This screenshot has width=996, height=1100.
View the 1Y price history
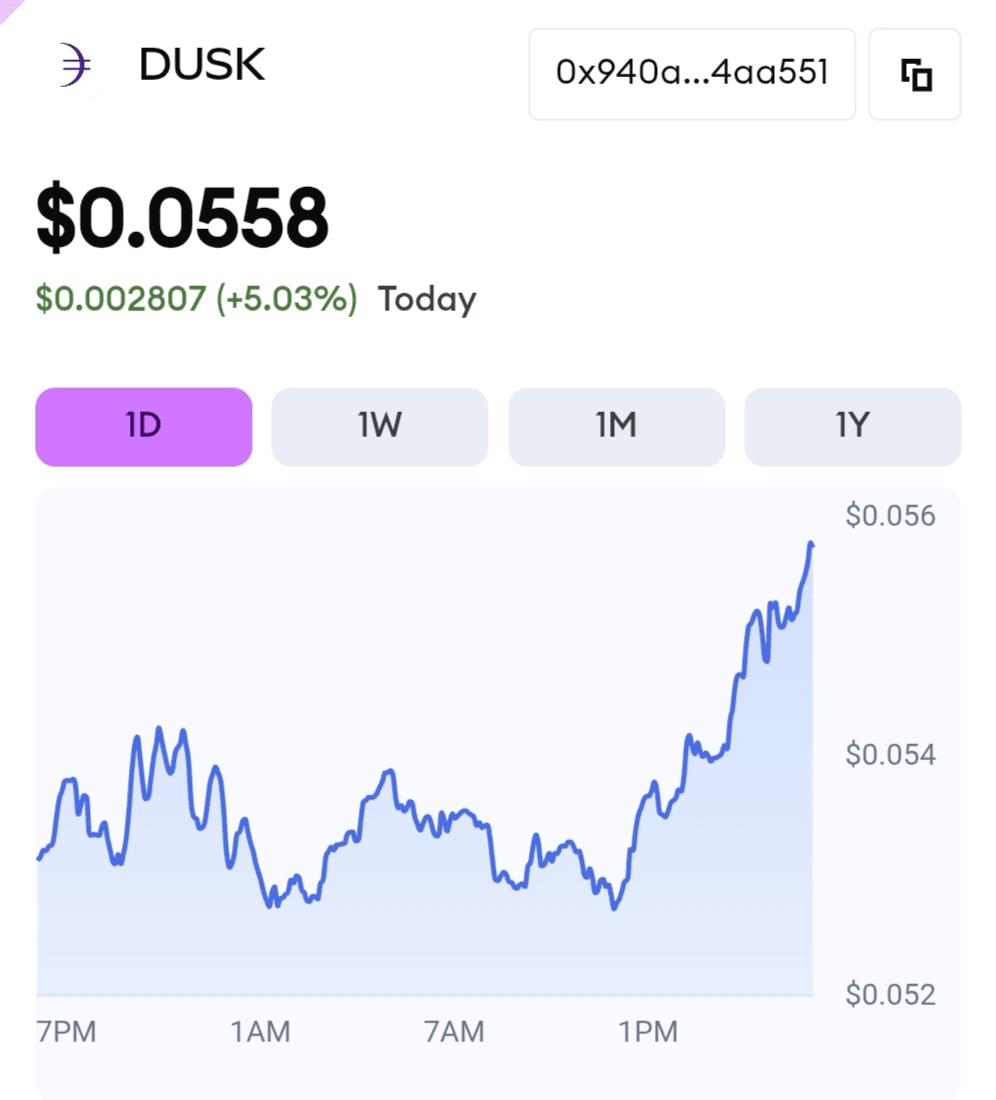click(852, 427)
